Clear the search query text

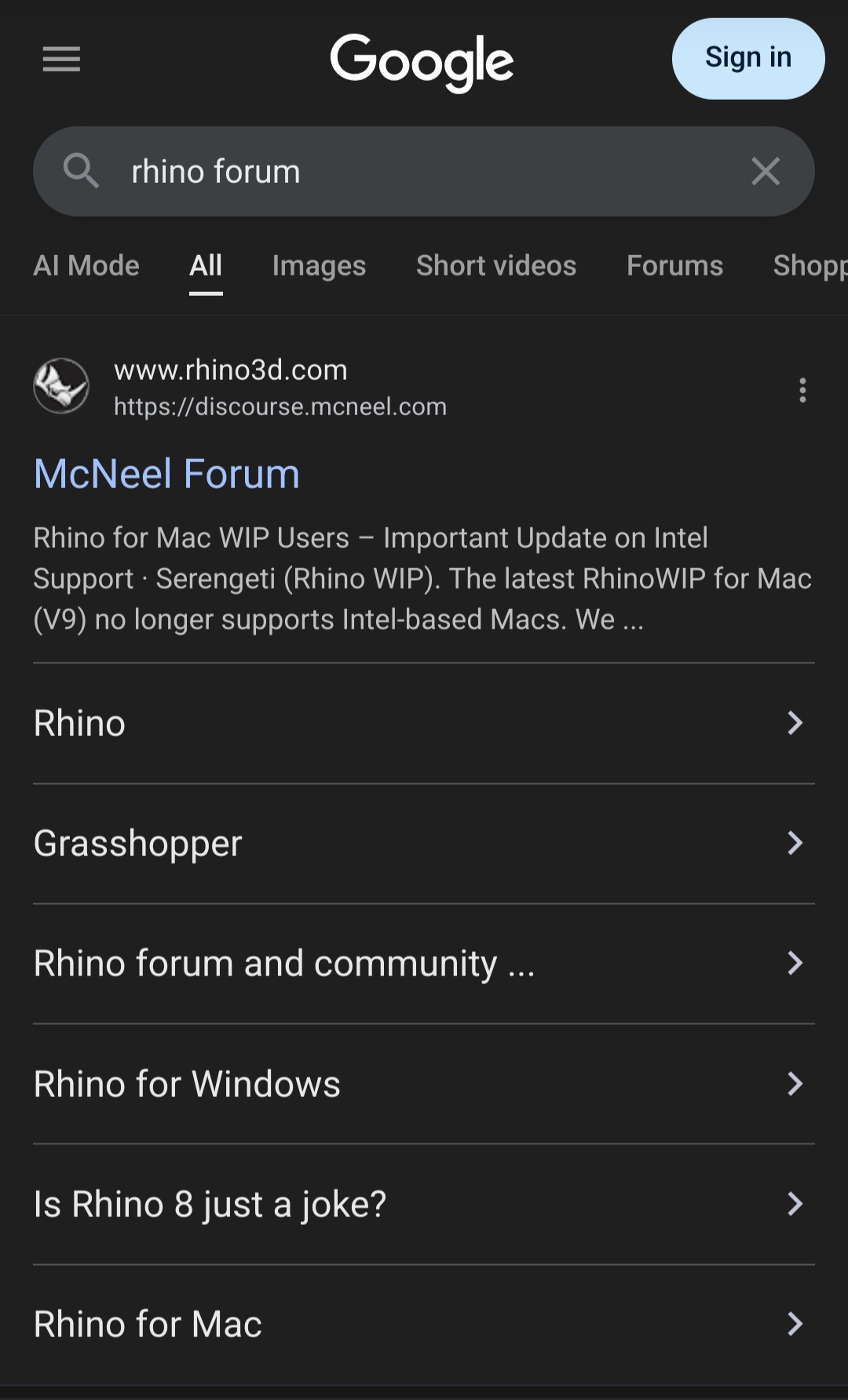[766, 171]
